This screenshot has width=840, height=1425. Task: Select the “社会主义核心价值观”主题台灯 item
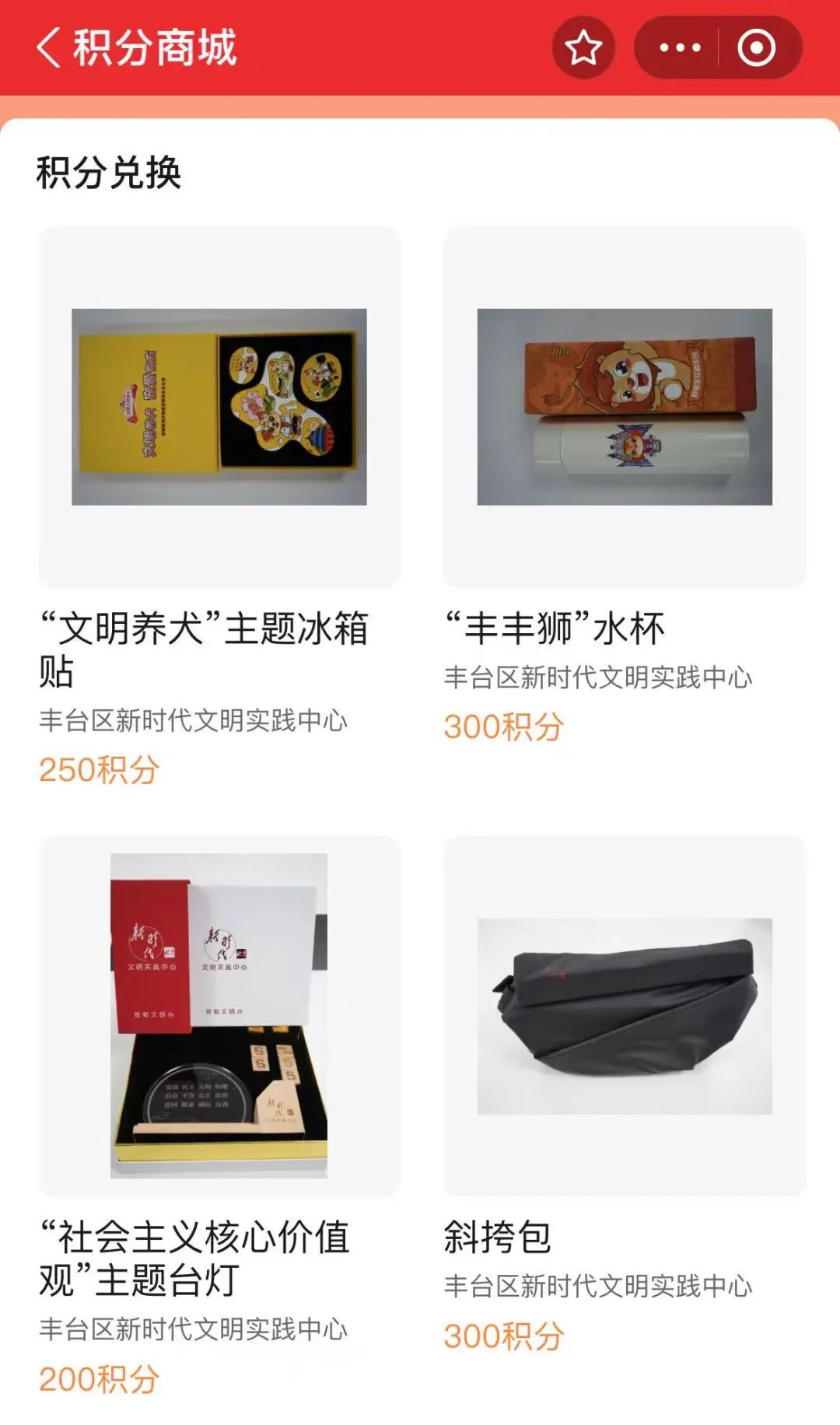[219, 1016]
